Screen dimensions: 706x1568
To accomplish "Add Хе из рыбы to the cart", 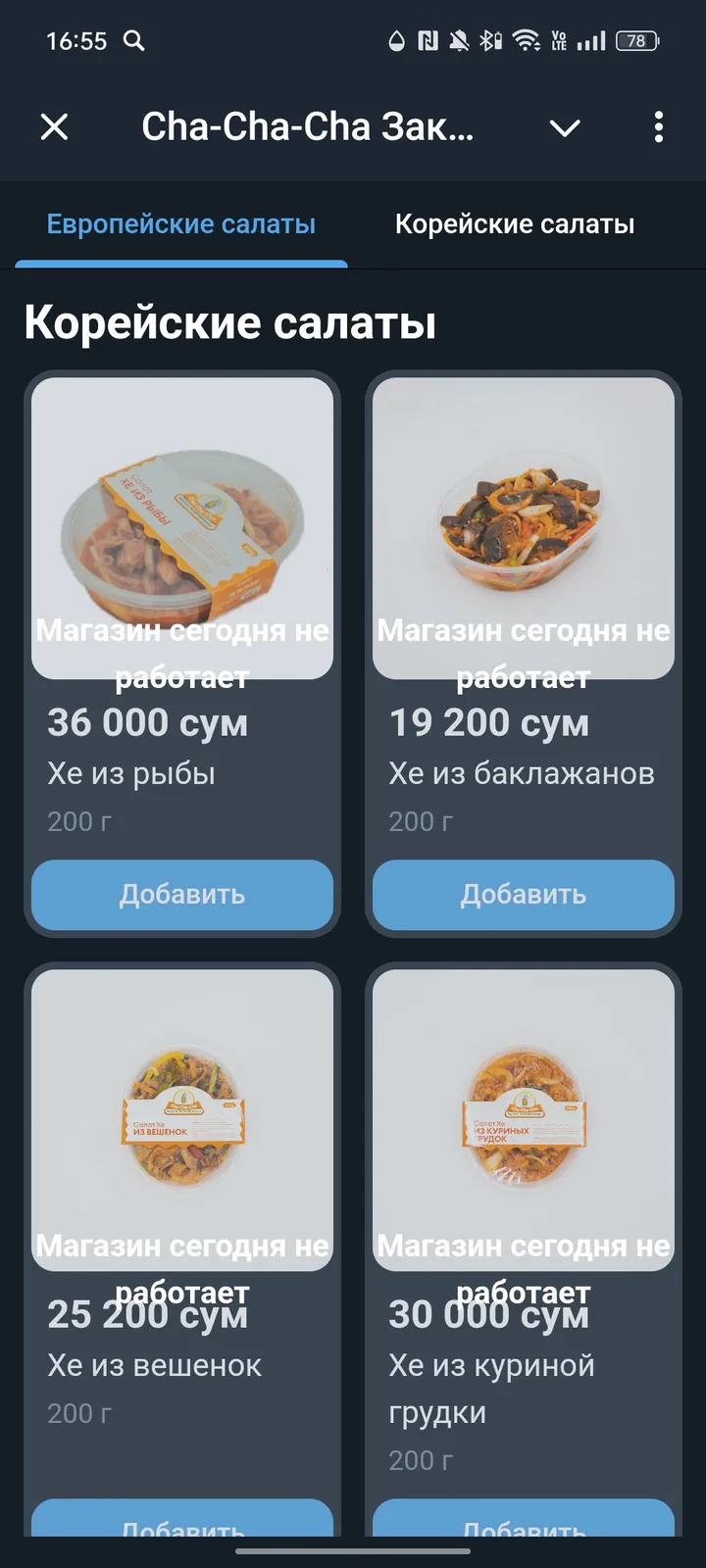I will (x=181, y=894).
